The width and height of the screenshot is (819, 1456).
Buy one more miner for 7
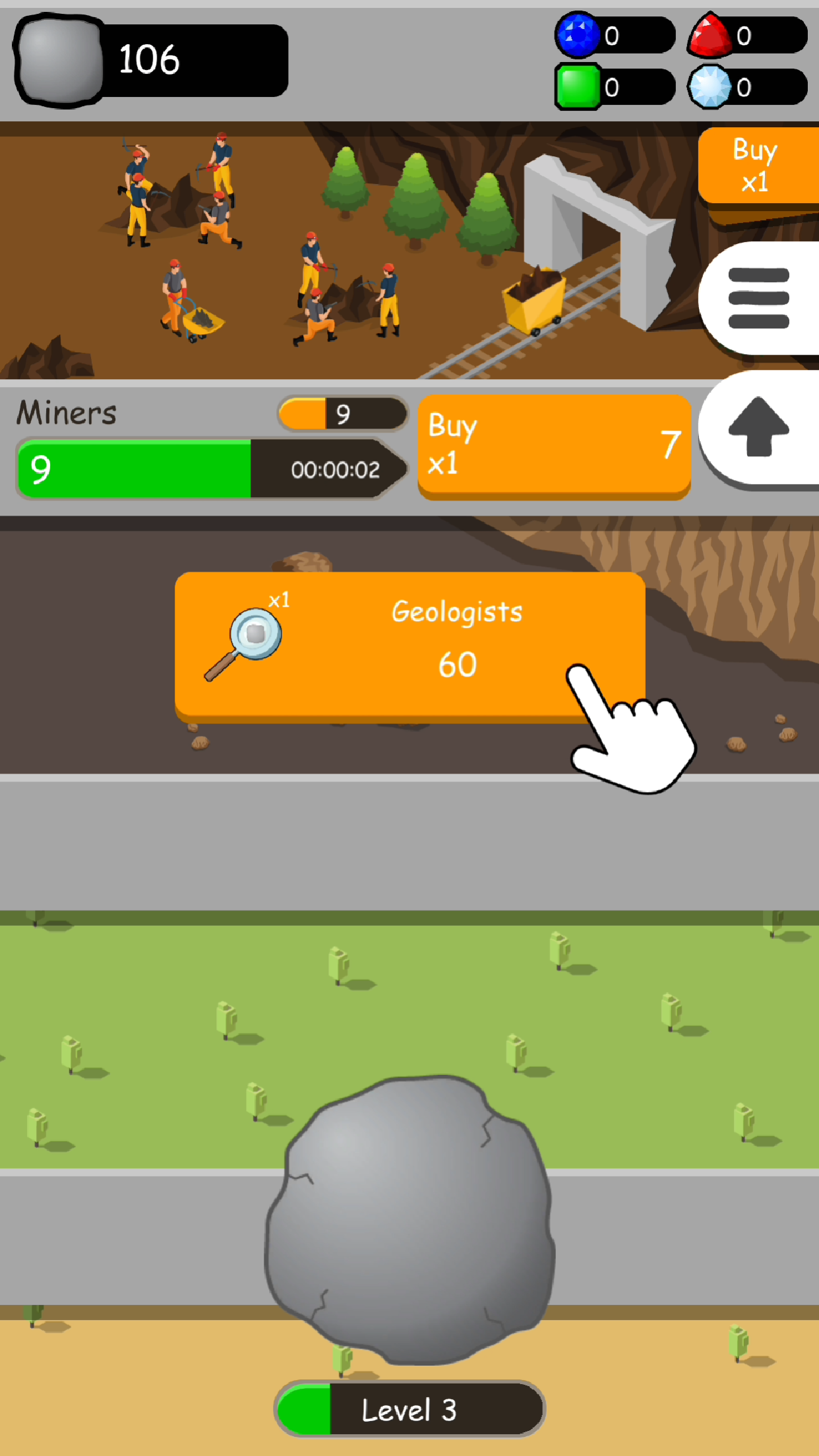tap(554, 444)
